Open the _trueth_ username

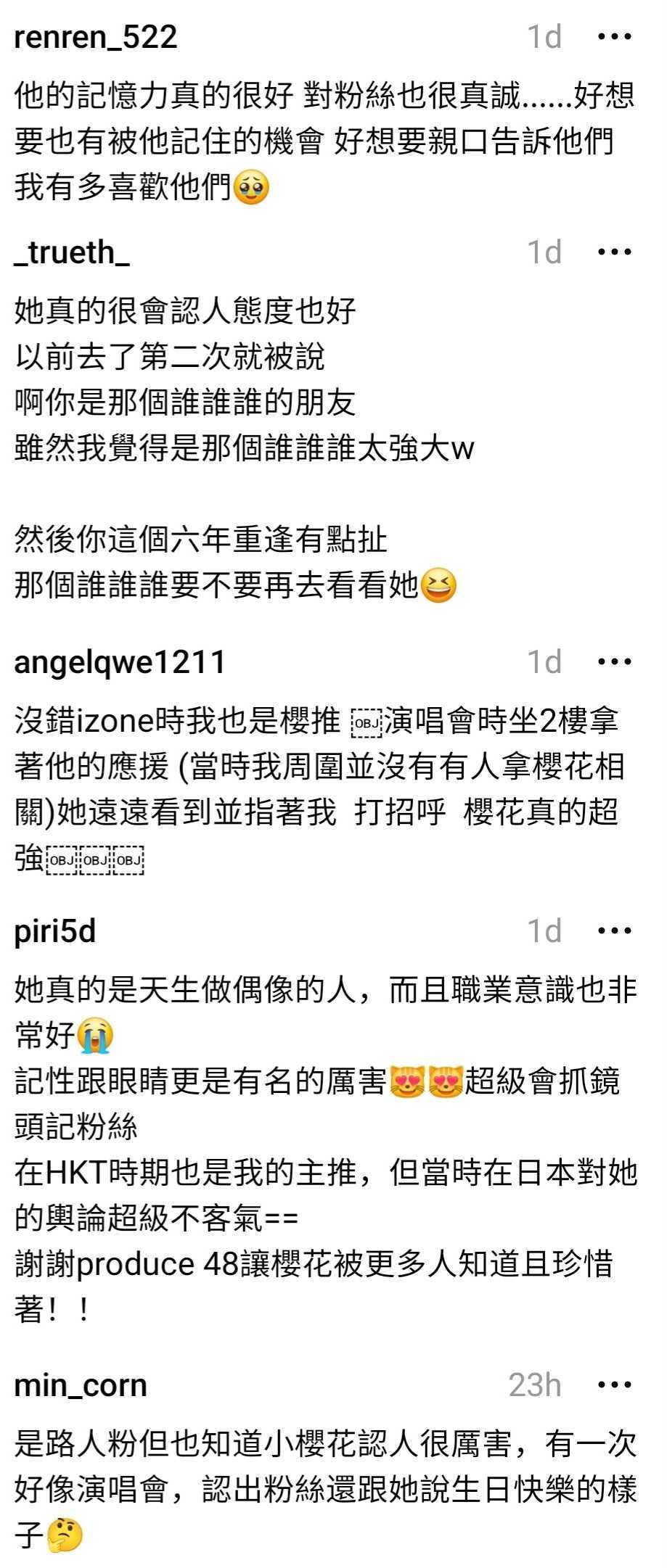coord(72,252)
